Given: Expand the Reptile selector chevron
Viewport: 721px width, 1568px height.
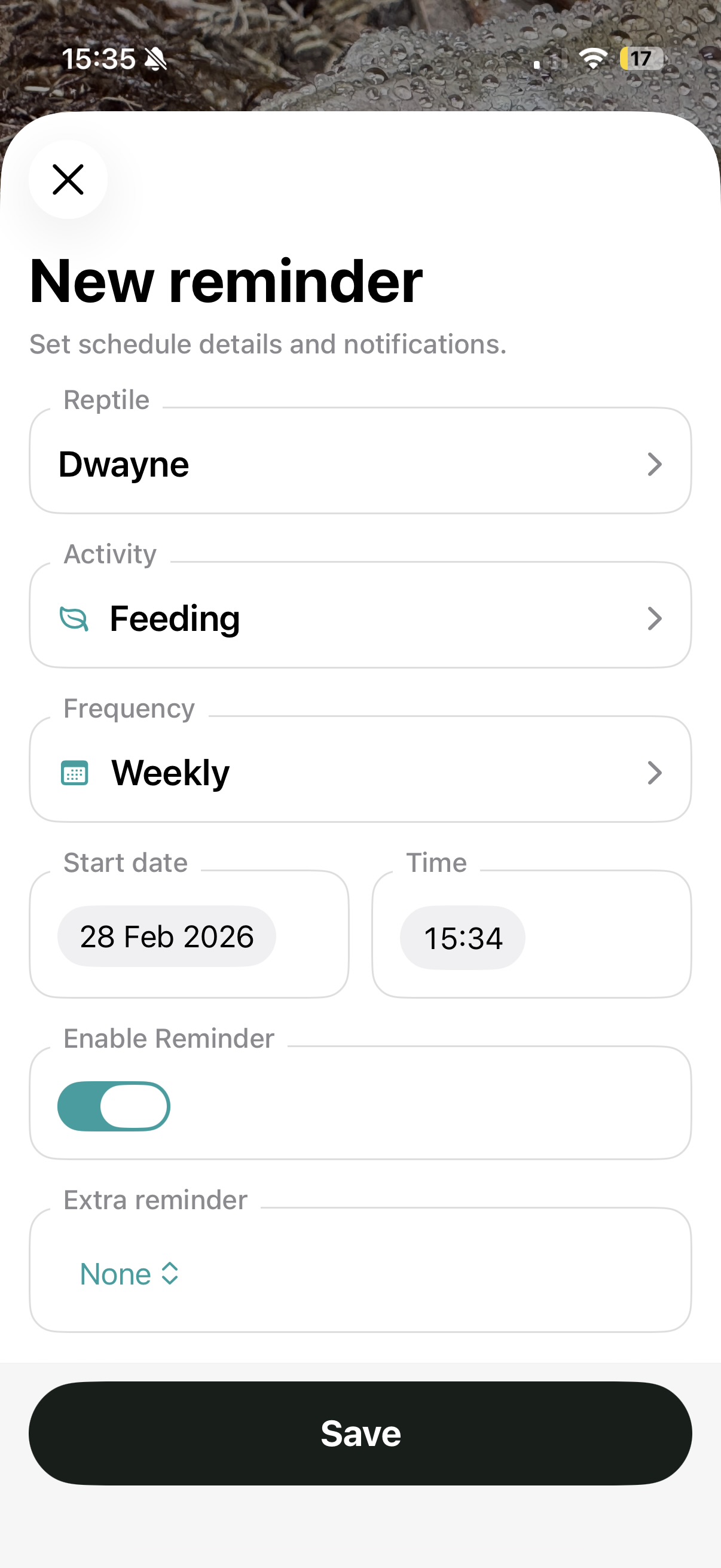Looking at the screenshot, I should tap(655, 464).
